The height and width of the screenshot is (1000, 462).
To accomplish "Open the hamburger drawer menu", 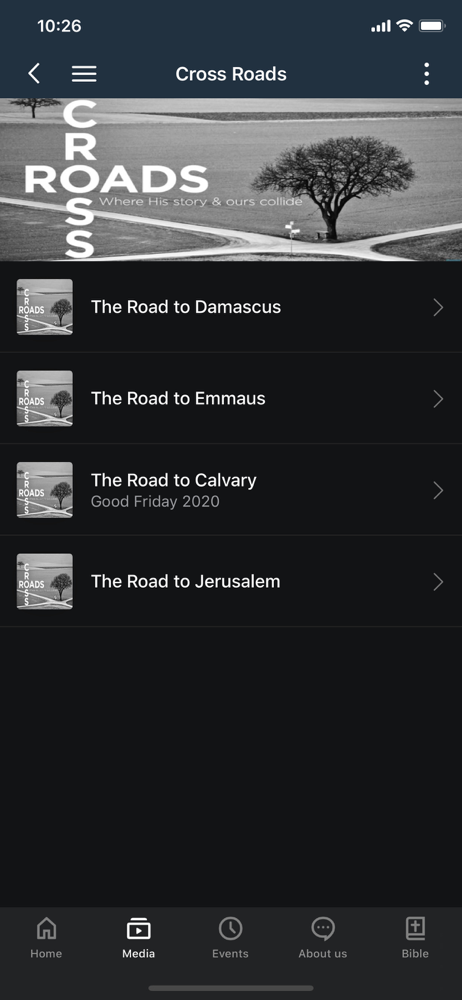I will pyautogui.click(x=84, y=74).
